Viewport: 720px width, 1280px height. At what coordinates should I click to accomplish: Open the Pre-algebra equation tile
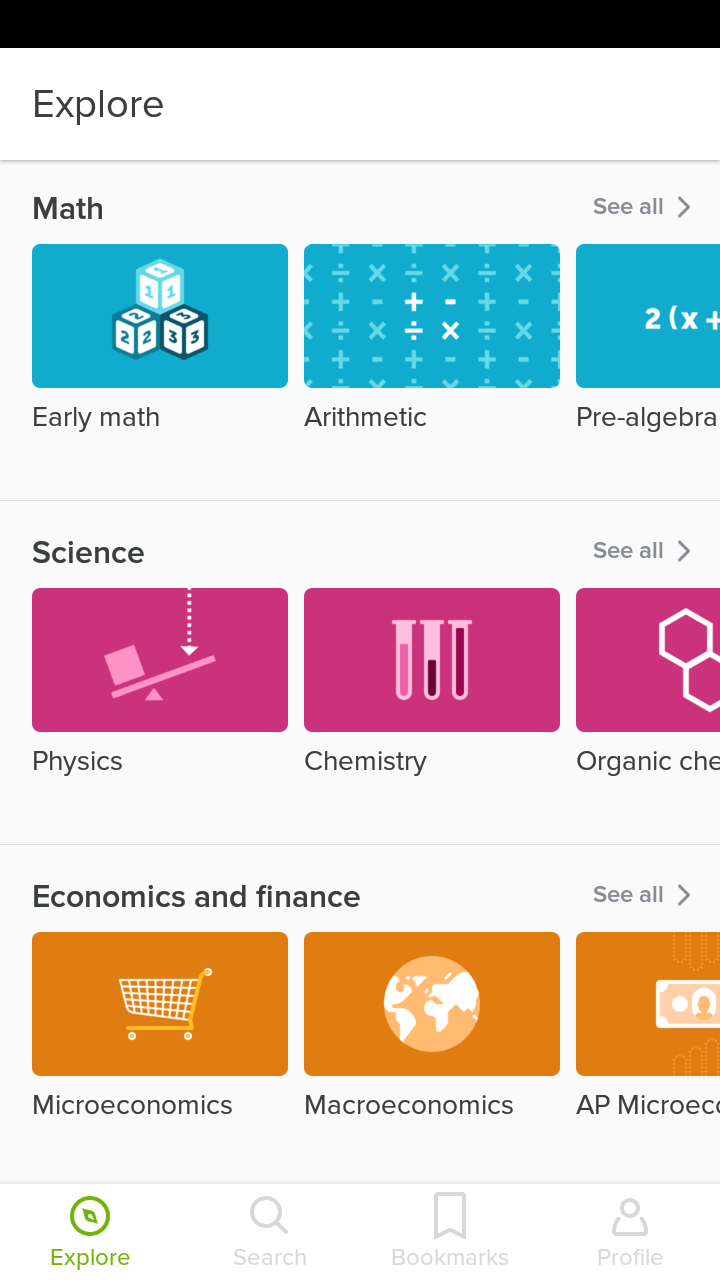[648, 316]
